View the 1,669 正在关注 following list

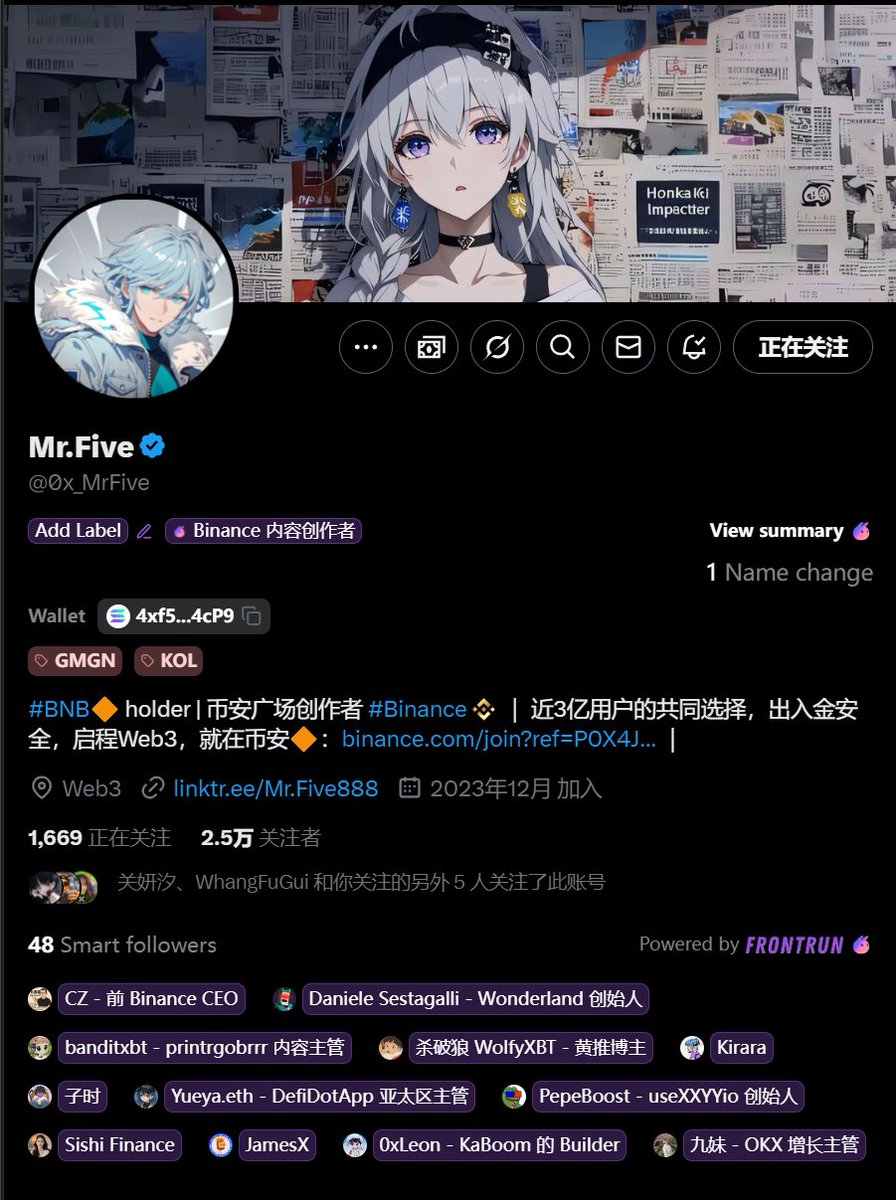pos(99,838)
